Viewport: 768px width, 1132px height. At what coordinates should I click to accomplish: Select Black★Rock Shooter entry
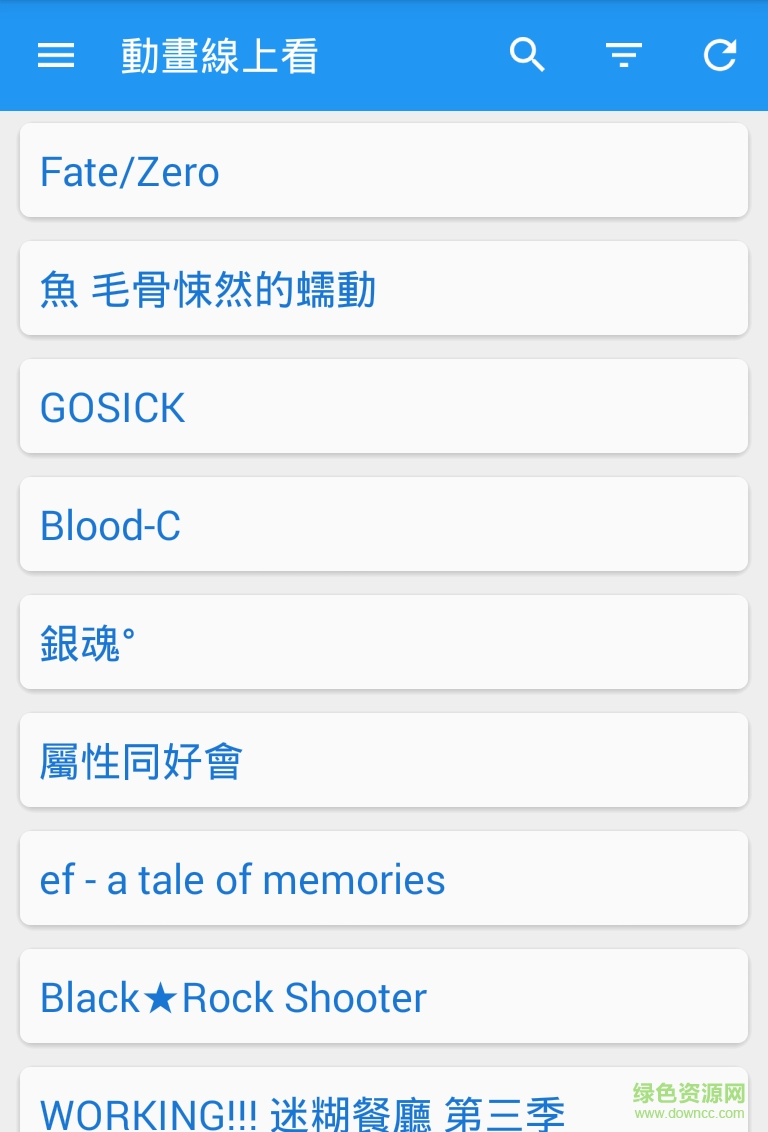384,997
